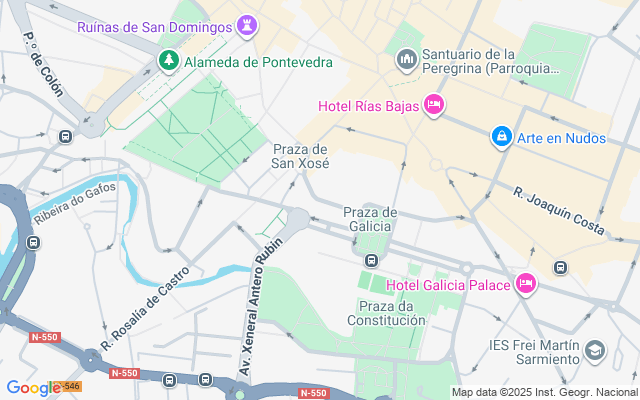Select the Alameda de Pontevedra park pin
This screenshot has height=400, width=640.
point(169,61)
